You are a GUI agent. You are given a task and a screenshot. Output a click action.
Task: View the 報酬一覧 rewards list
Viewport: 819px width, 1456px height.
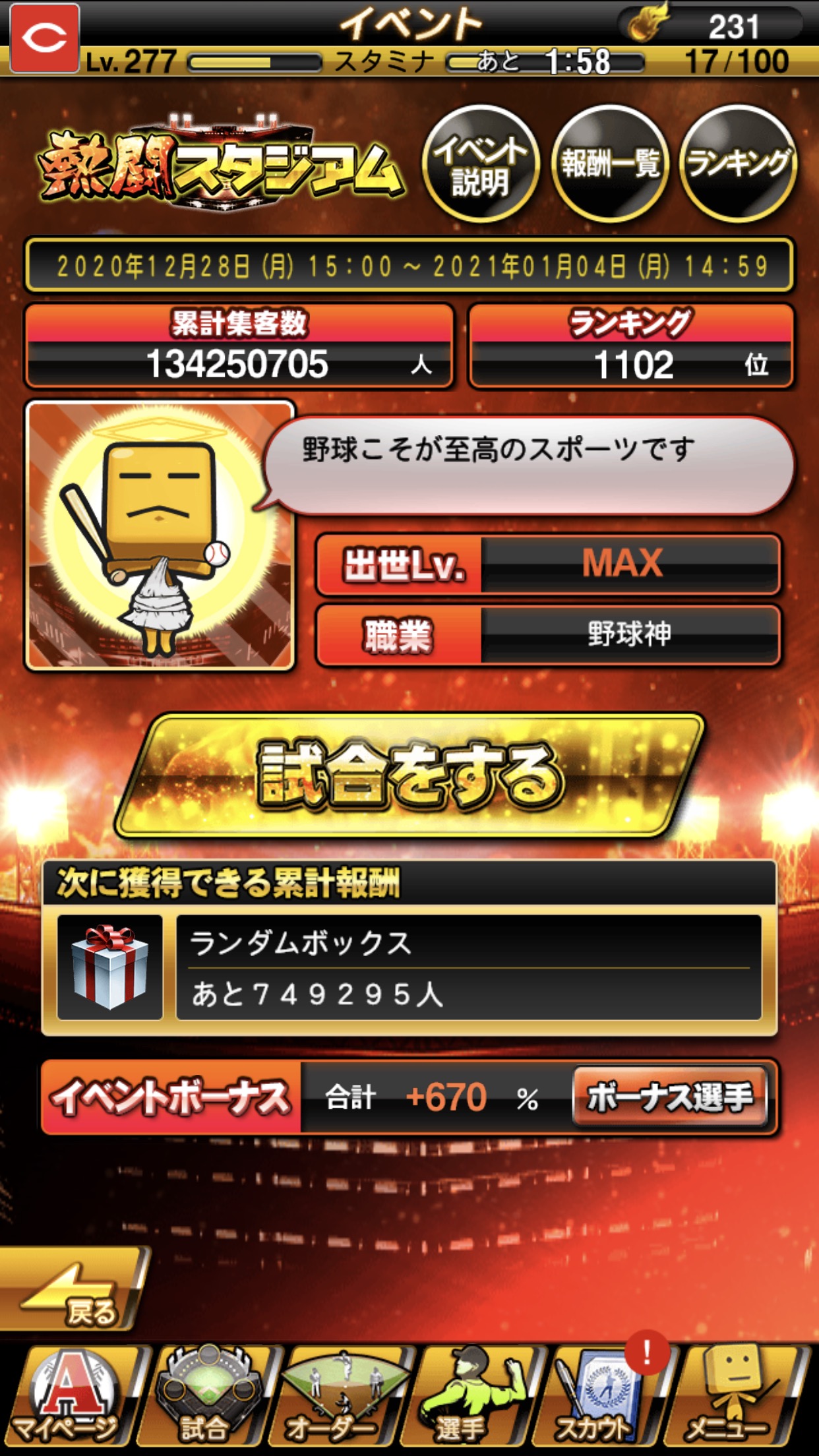tap(609, 164)
